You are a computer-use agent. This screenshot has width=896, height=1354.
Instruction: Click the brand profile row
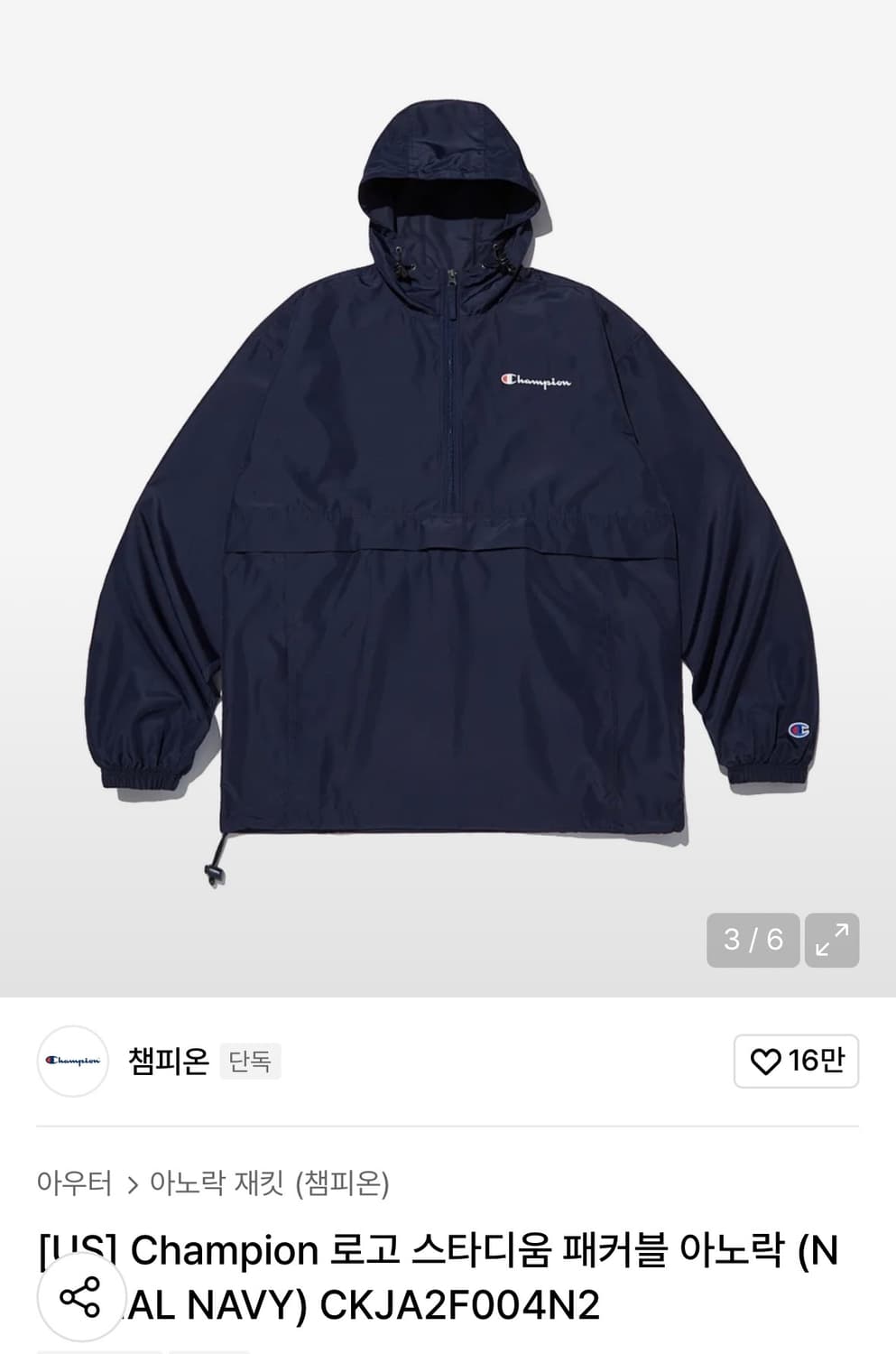tap(135, 1062)
